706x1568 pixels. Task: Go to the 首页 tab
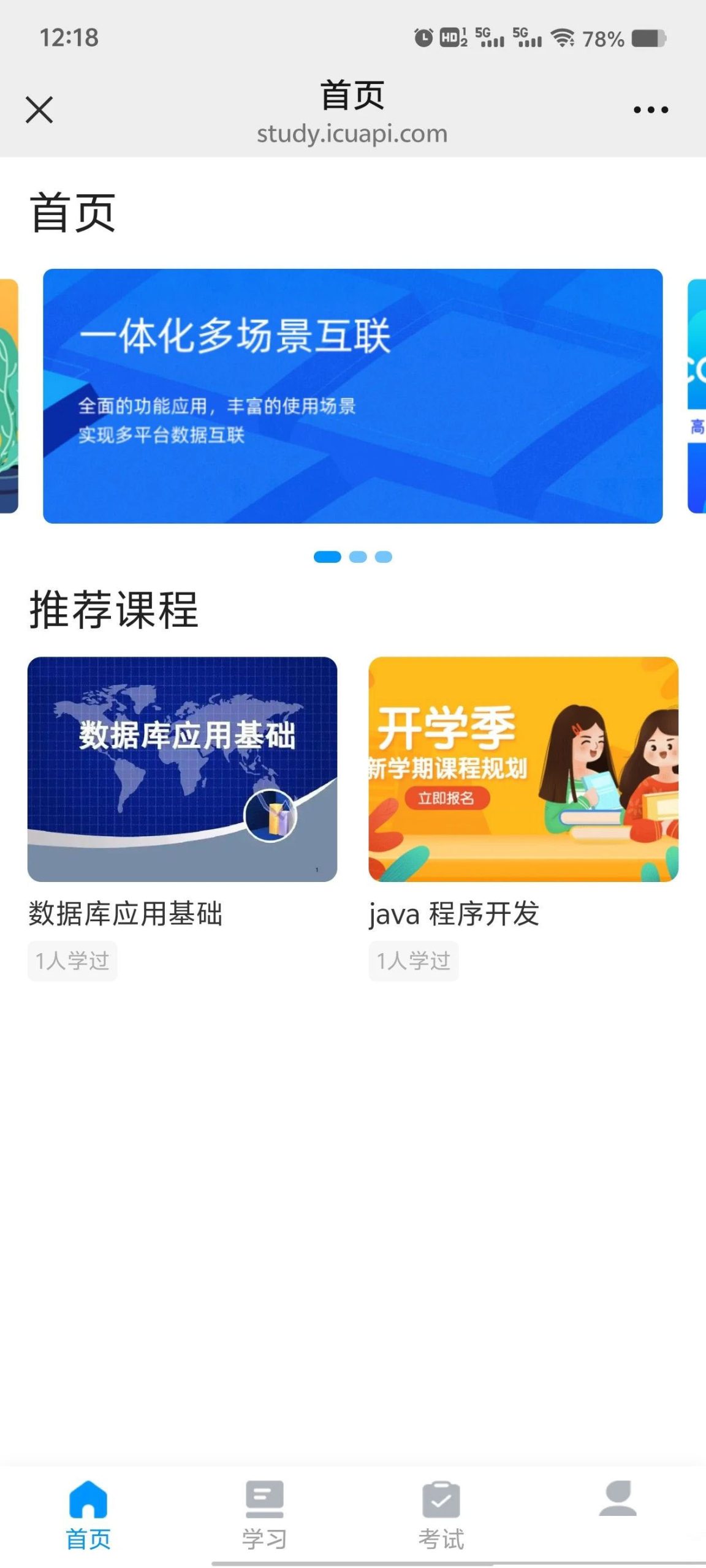coord(88,1513)
